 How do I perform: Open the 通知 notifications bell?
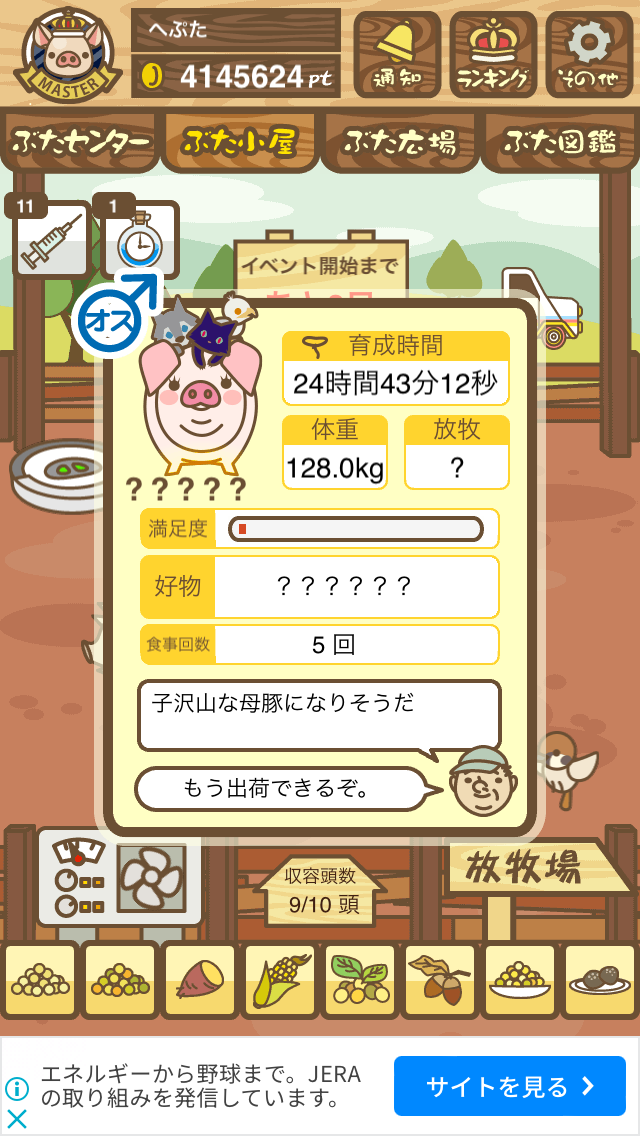point(396,54)
